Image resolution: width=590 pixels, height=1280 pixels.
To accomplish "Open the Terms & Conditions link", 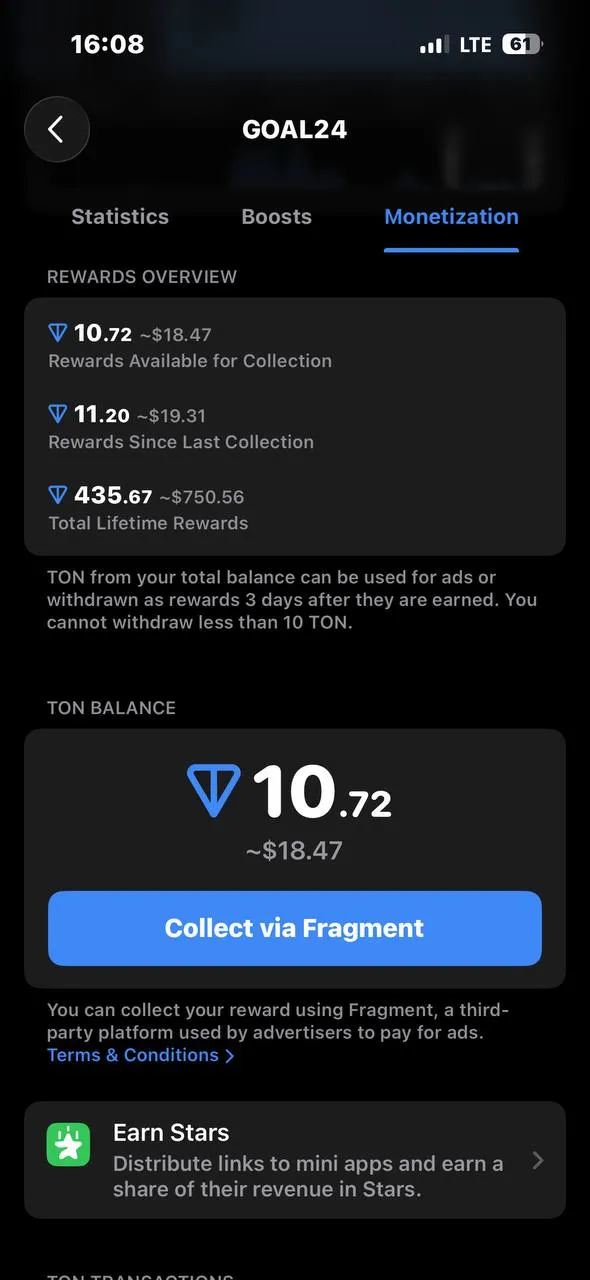I will click(140, 1055).
